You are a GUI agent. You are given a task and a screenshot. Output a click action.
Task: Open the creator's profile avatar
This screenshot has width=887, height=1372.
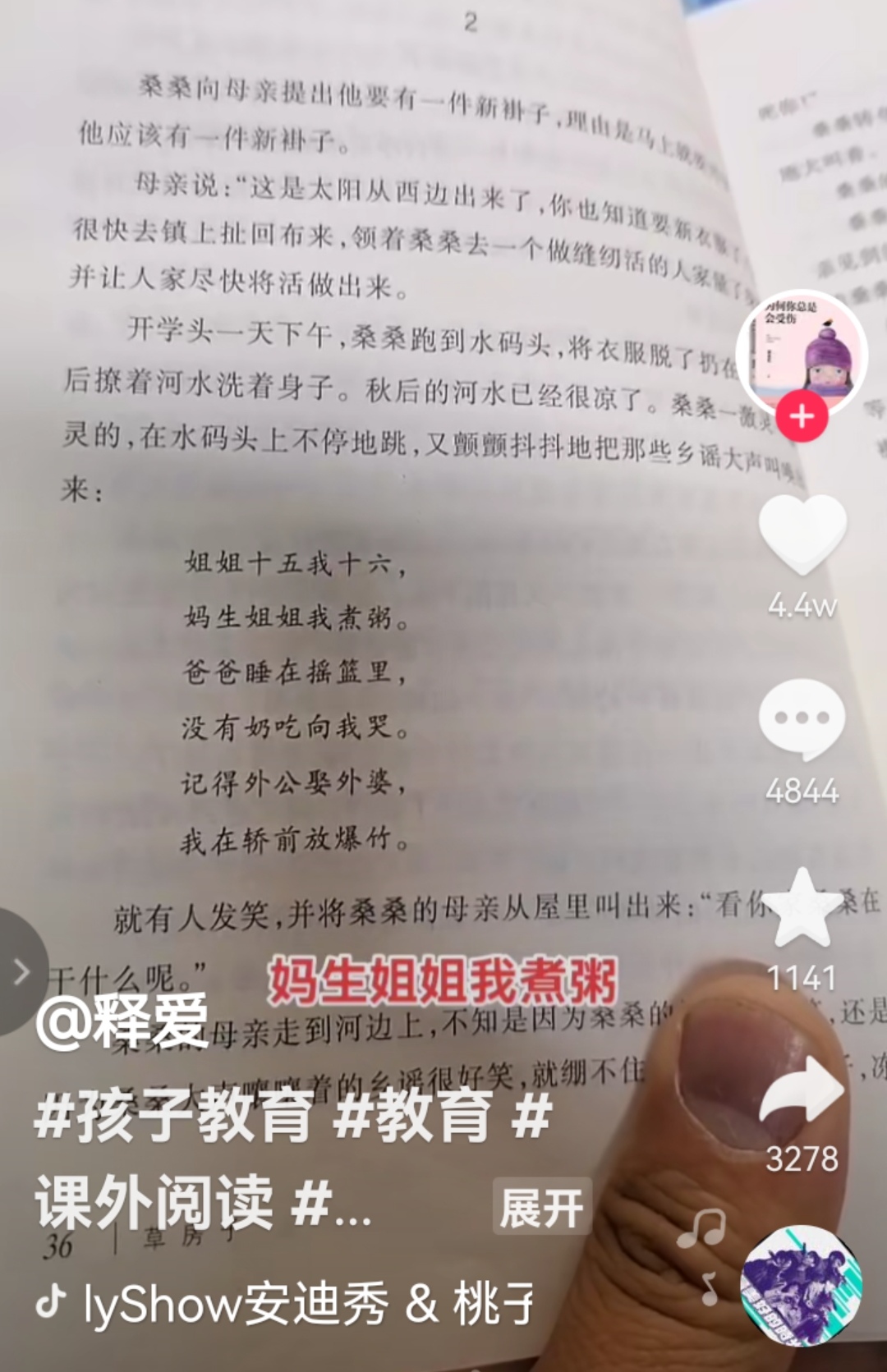[x=801, y=353]
